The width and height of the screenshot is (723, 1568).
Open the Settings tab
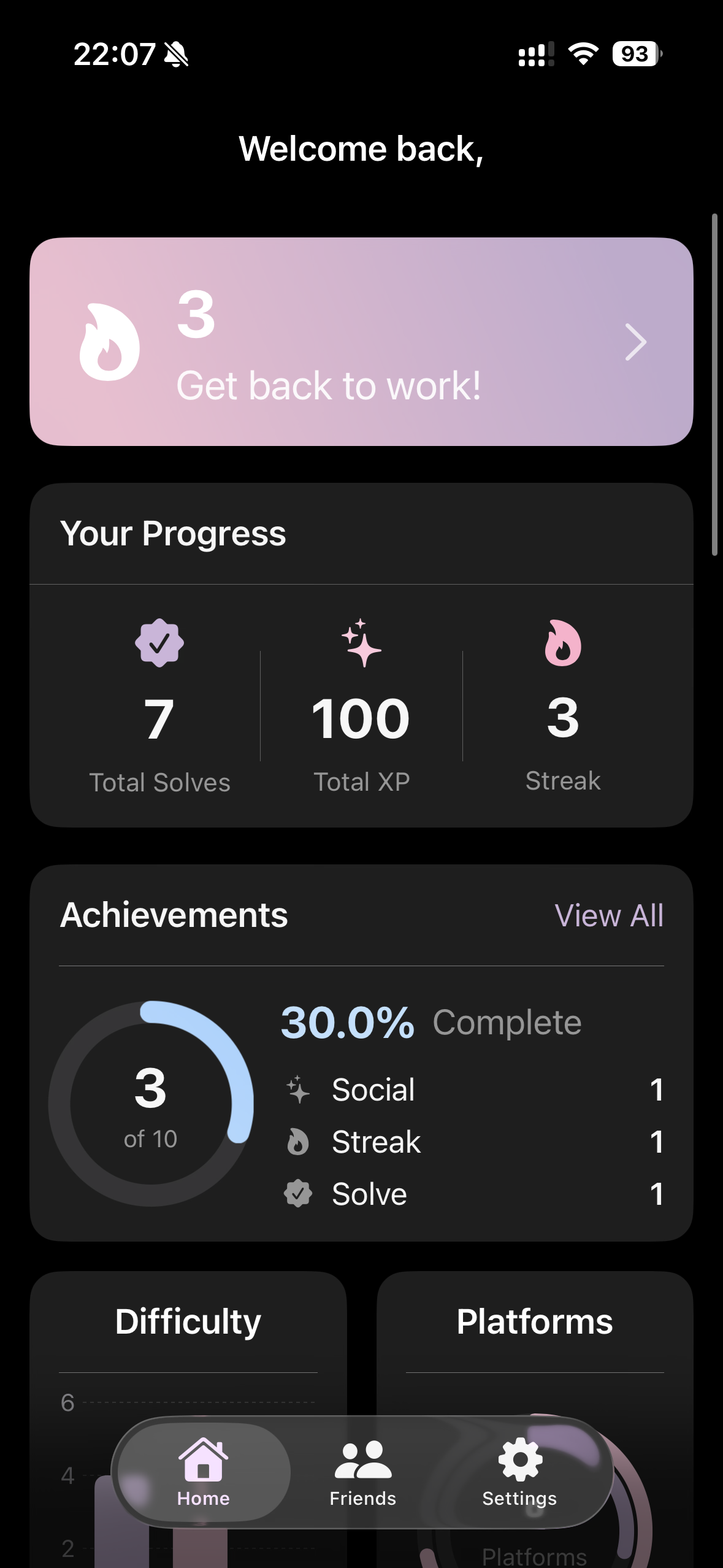[x=519, y=1473]
